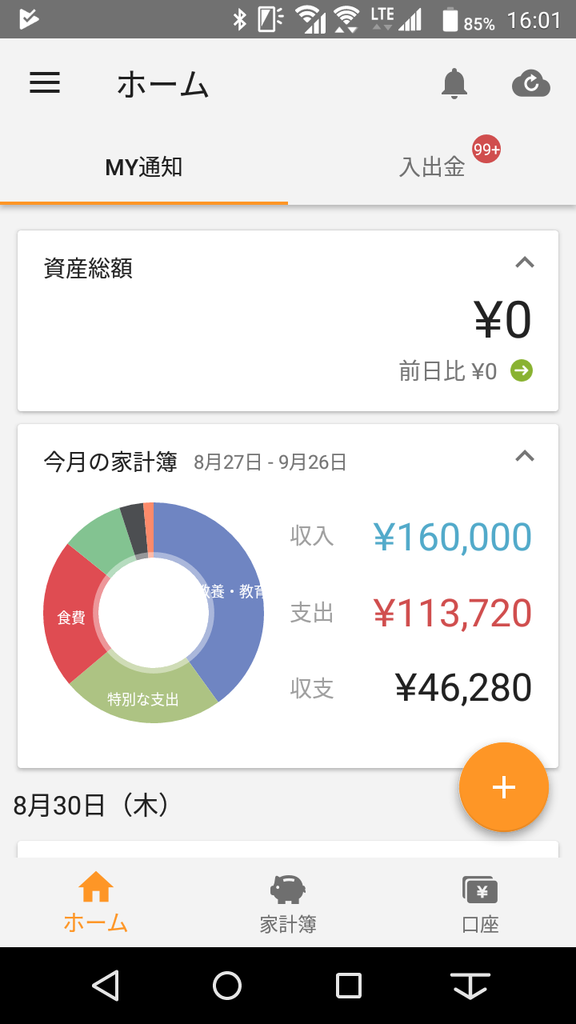576x1024 pixels.
Task: Open the 前日比 green arrow
Action: pyautogui.click(x=521, y=371)
